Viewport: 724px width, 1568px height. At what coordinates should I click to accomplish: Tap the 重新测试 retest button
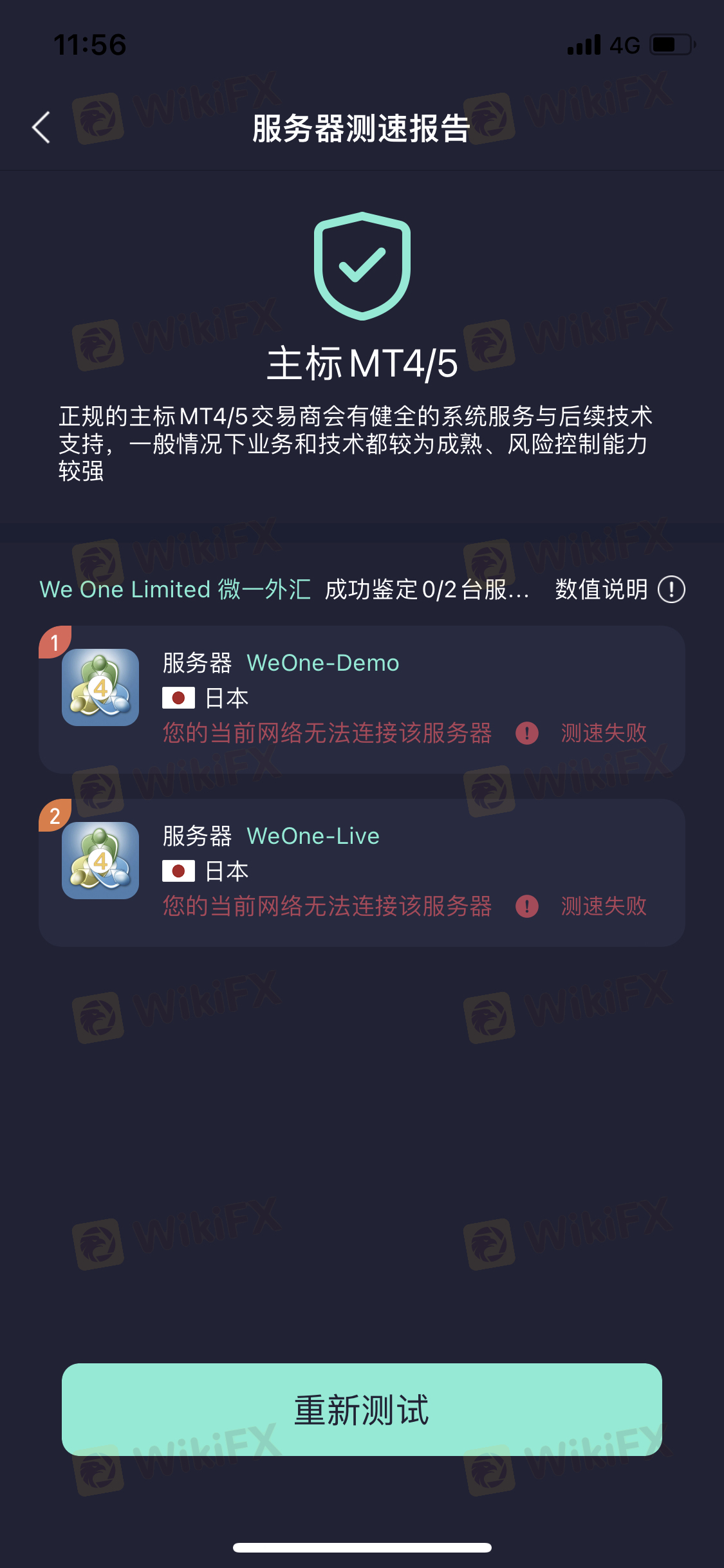[362, 1410]
